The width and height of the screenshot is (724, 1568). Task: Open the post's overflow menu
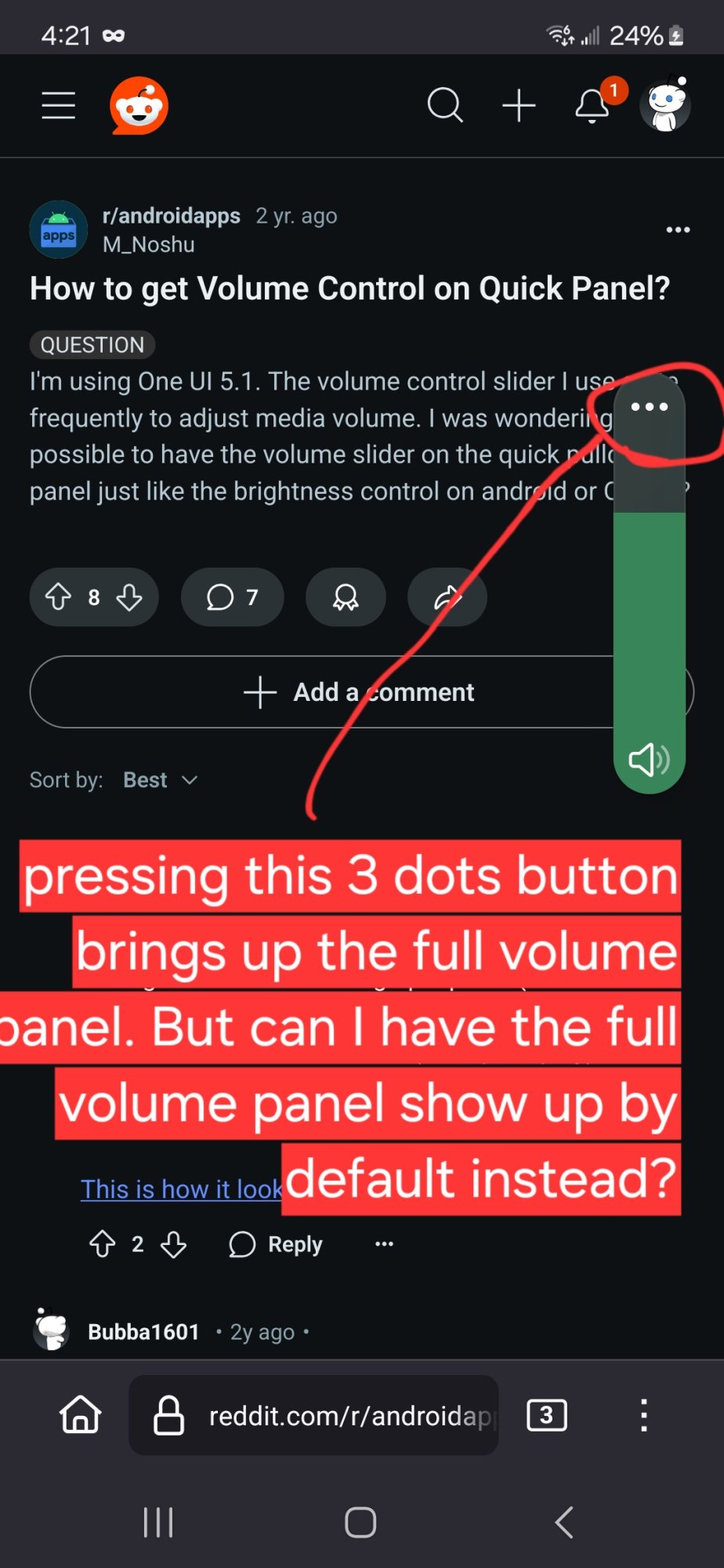click(x=678, y=230)
